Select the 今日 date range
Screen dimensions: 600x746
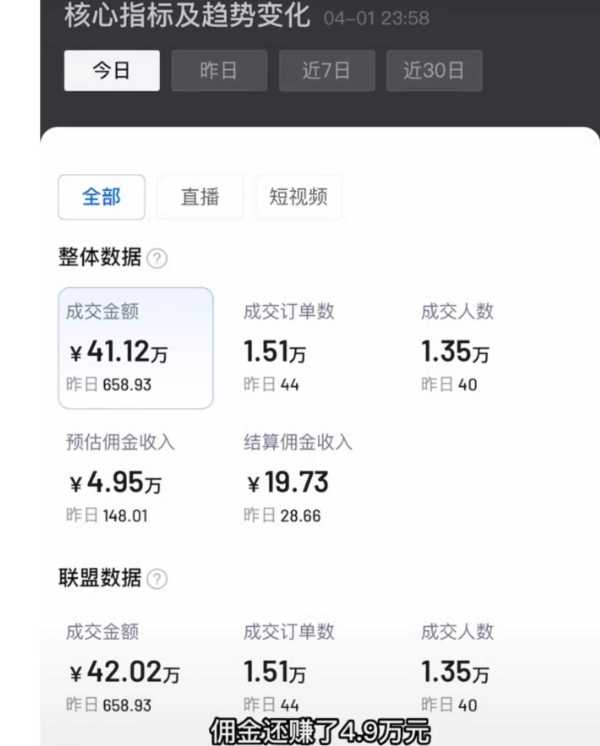[x=112, y=71]
